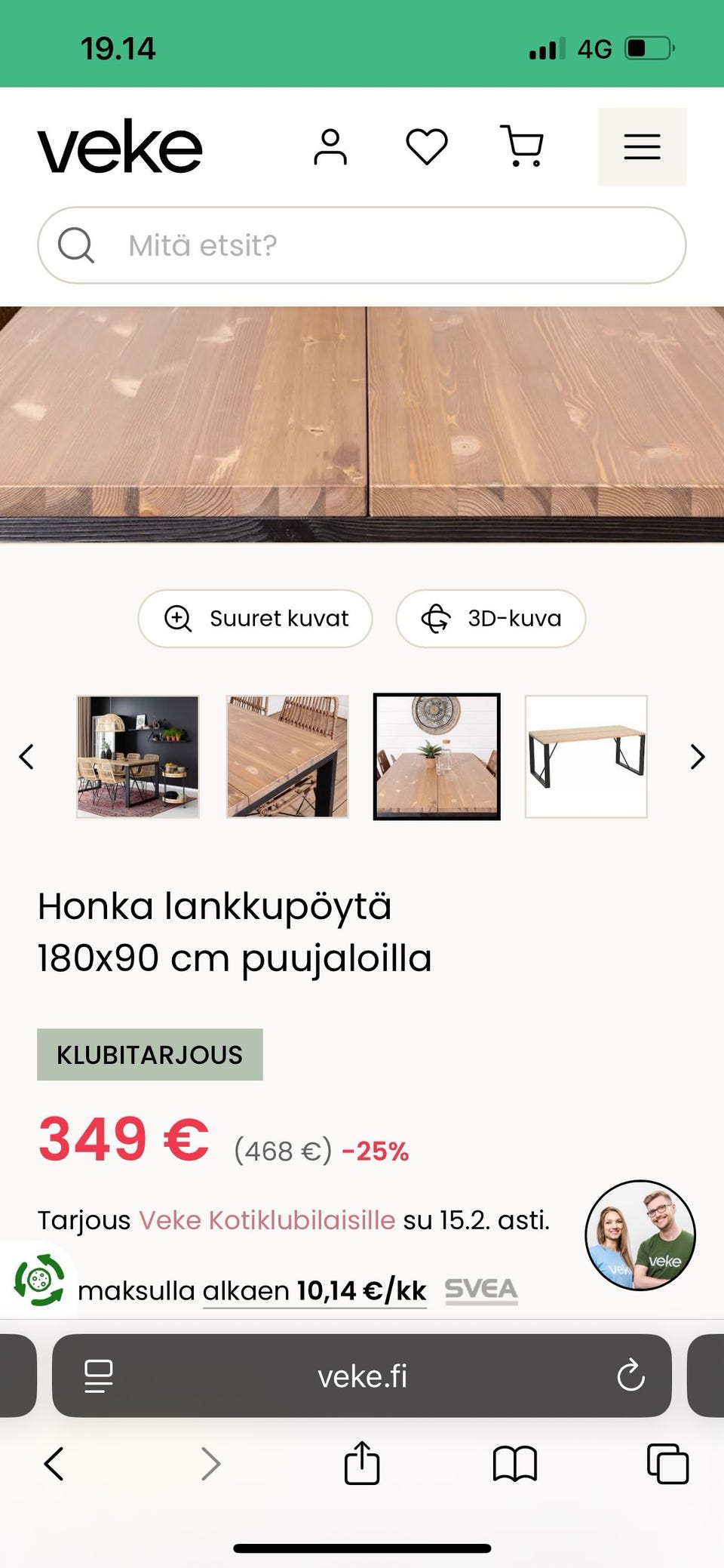Viewport: 724px width, 1568px height.
Task: Open the green cookie settings icon
Action: click(38, 1280)
